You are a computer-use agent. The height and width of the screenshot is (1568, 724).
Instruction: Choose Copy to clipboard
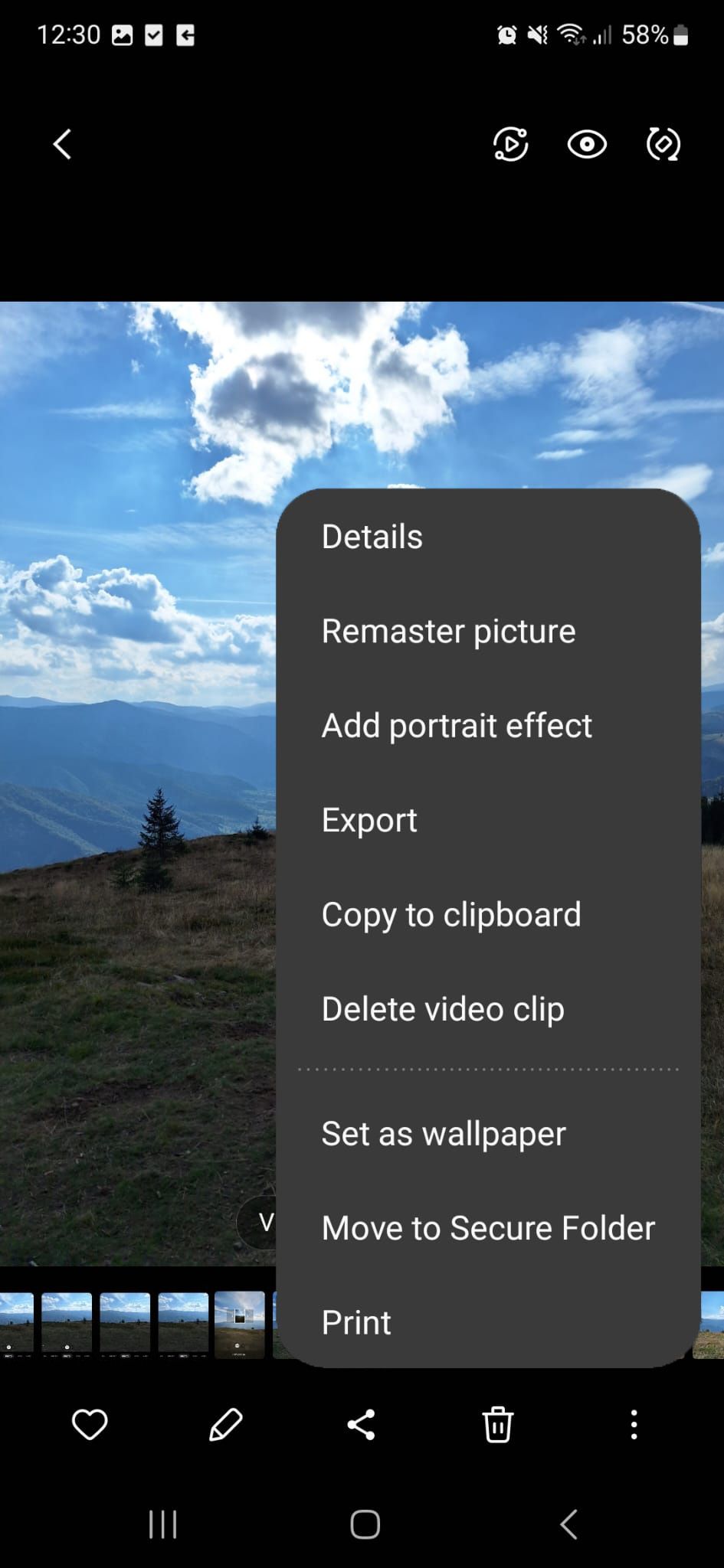tap(451, 914)
